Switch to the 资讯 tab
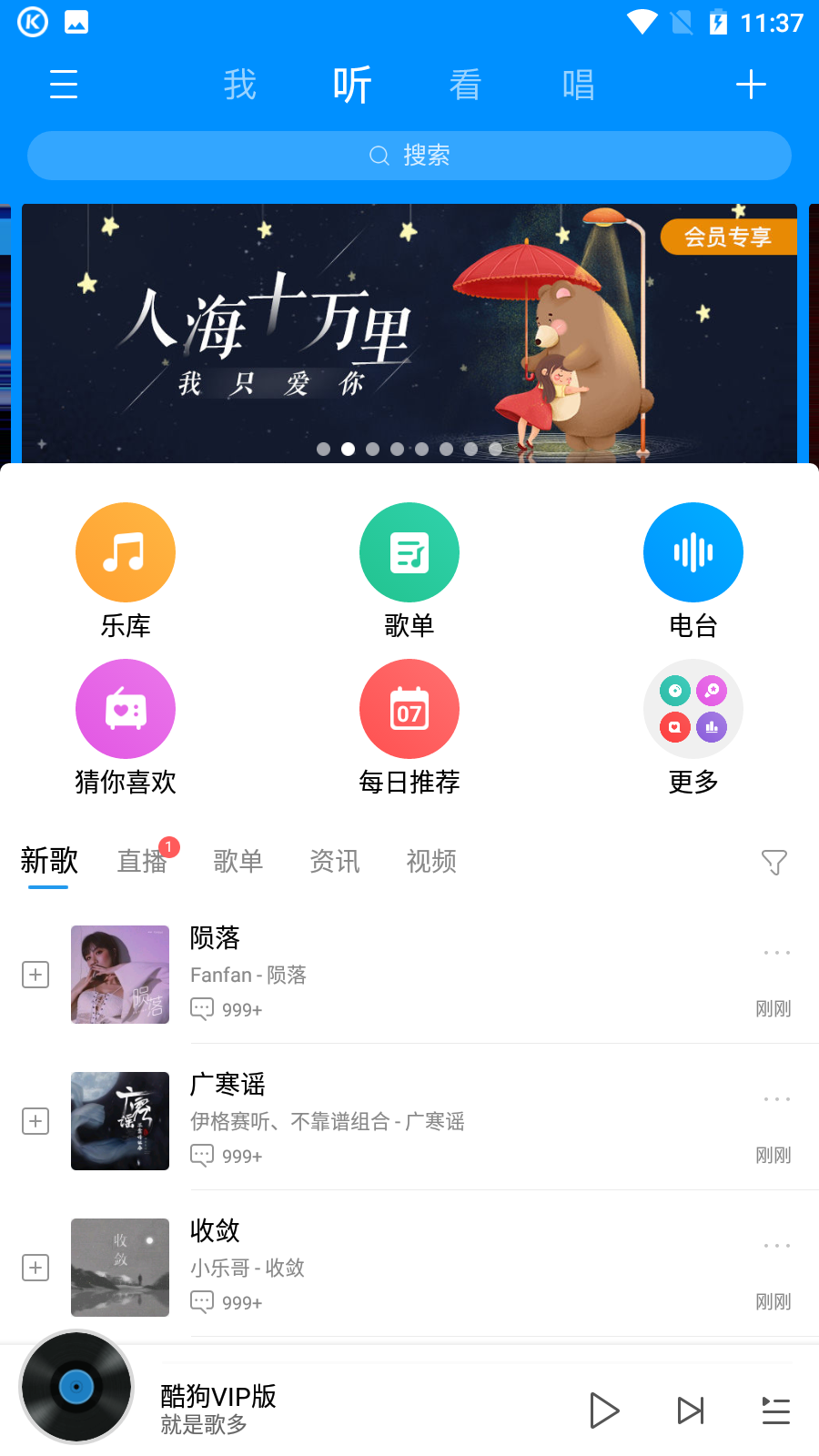Viewport: 819px width, 1456px height. [335, 861]
